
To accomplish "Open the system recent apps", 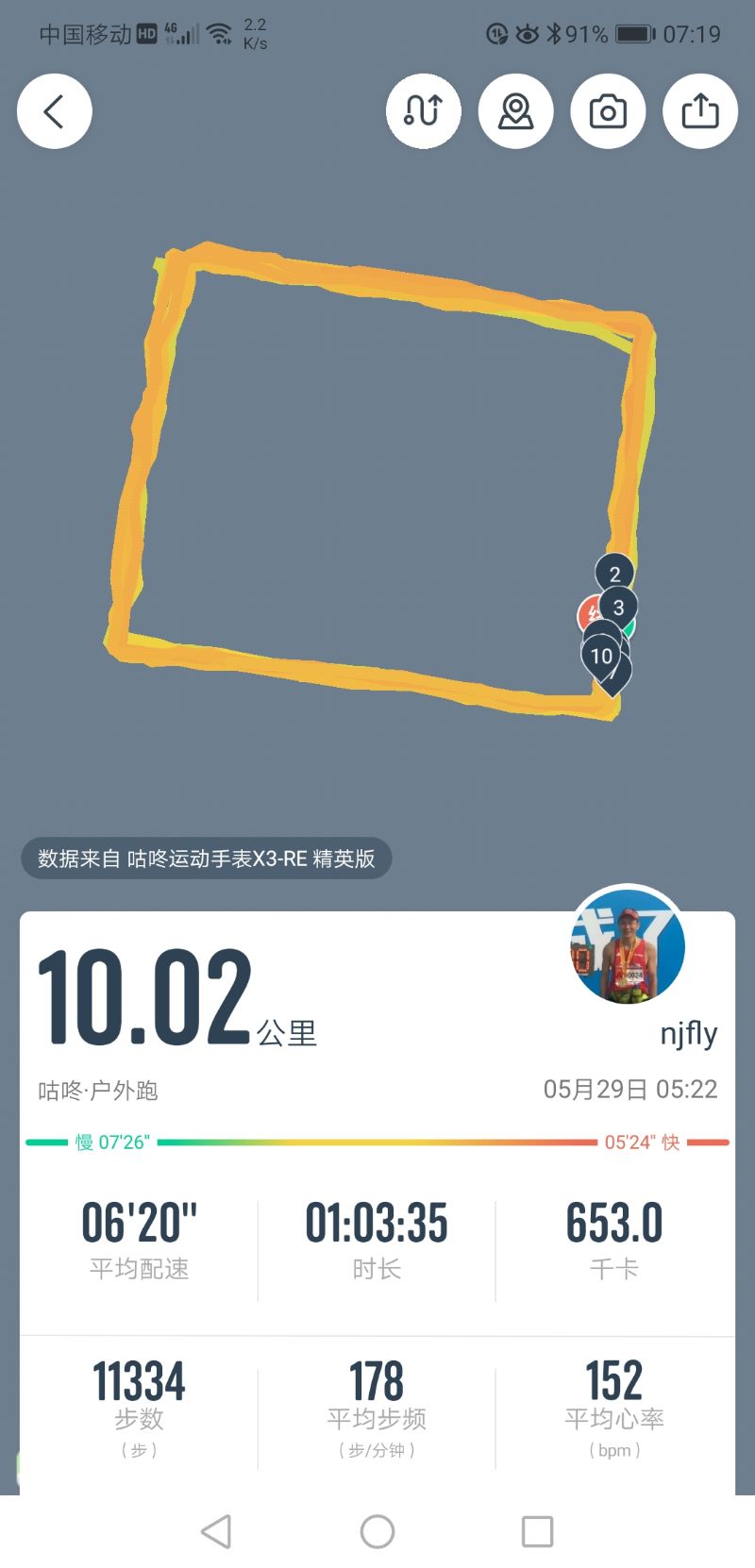I will point(537,1531).
